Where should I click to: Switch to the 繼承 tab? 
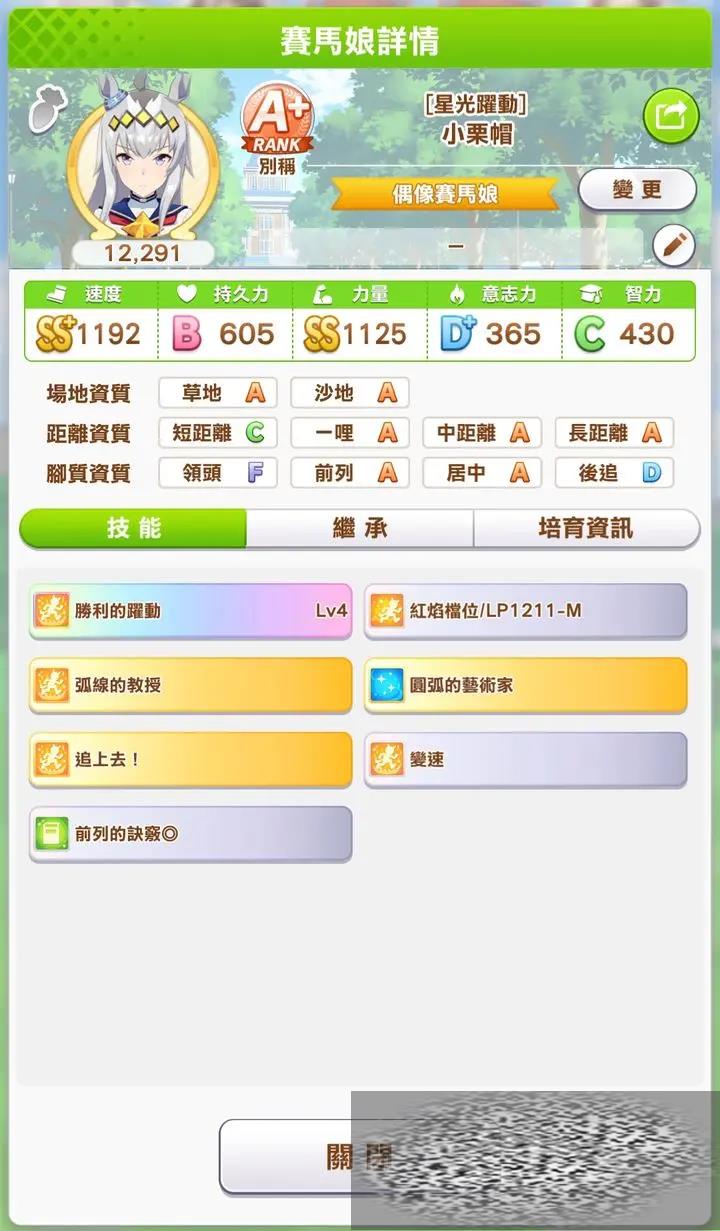click(x=360, y=528)
